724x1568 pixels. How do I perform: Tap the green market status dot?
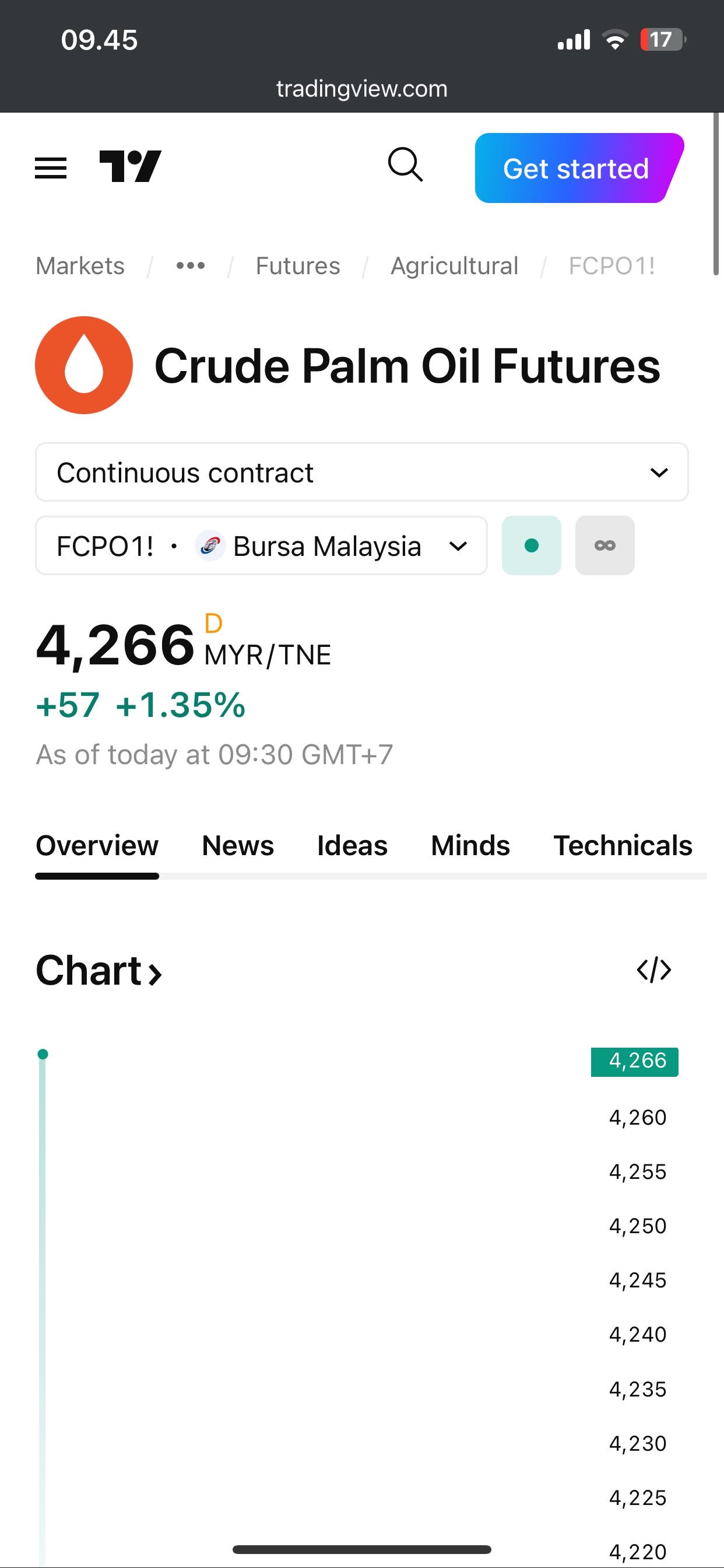(531, 546)
